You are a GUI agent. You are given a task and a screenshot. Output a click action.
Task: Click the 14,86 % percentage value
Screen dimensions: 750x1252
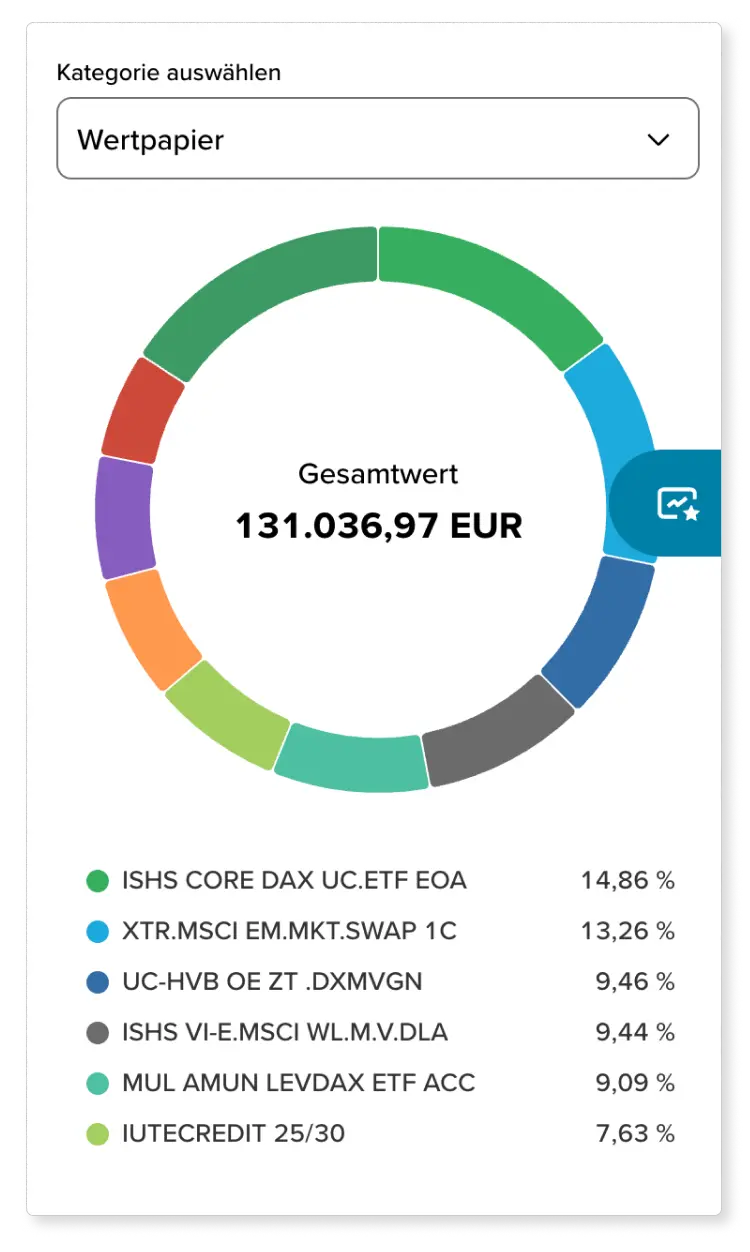[628, 881]
